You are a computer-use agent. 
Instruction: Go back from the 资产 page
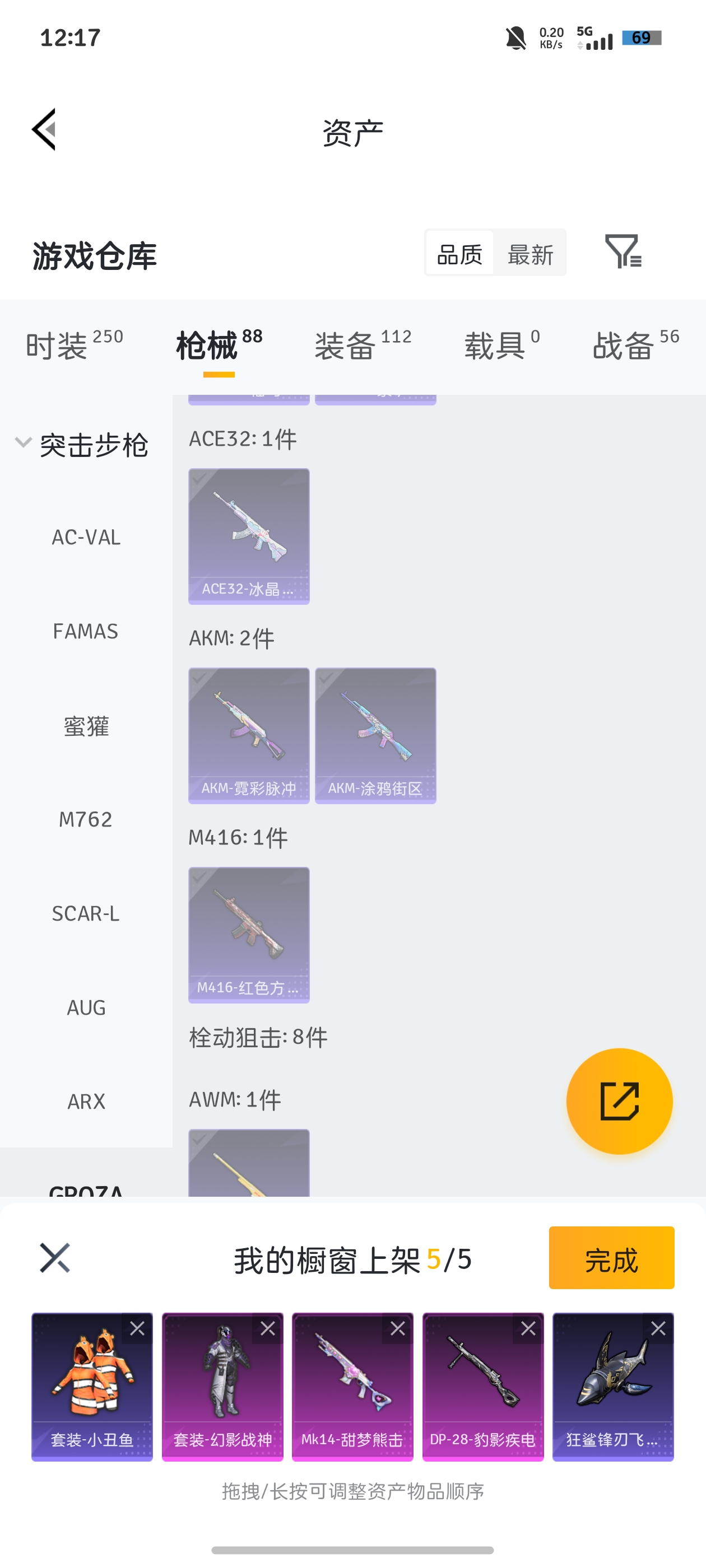44,130
